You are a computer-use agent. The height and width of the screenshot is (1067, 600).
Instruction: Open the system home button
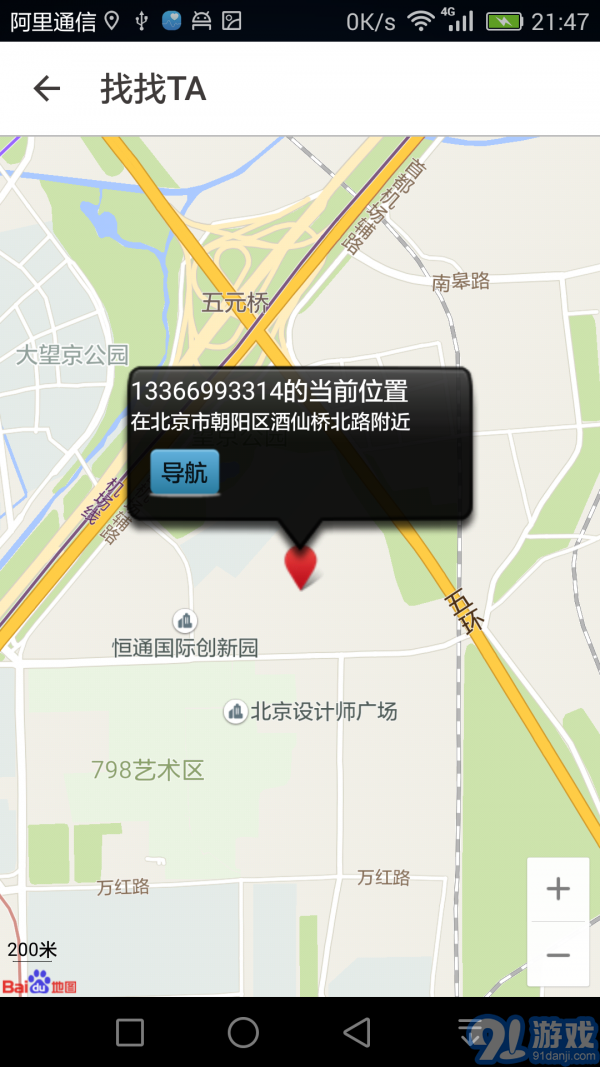[x=243, y=1032]
